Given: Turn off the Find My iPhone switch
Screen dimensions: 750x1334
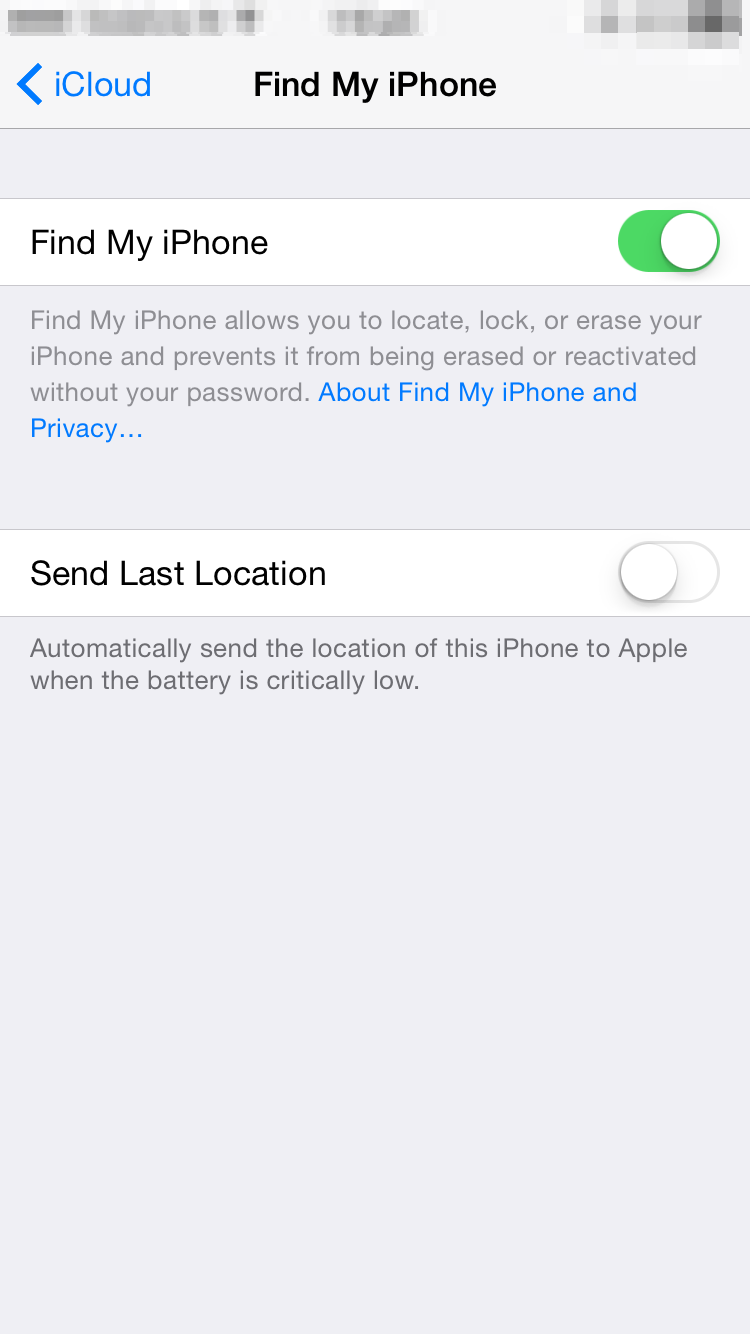Looking at the screenshot, I should point(668,242).
